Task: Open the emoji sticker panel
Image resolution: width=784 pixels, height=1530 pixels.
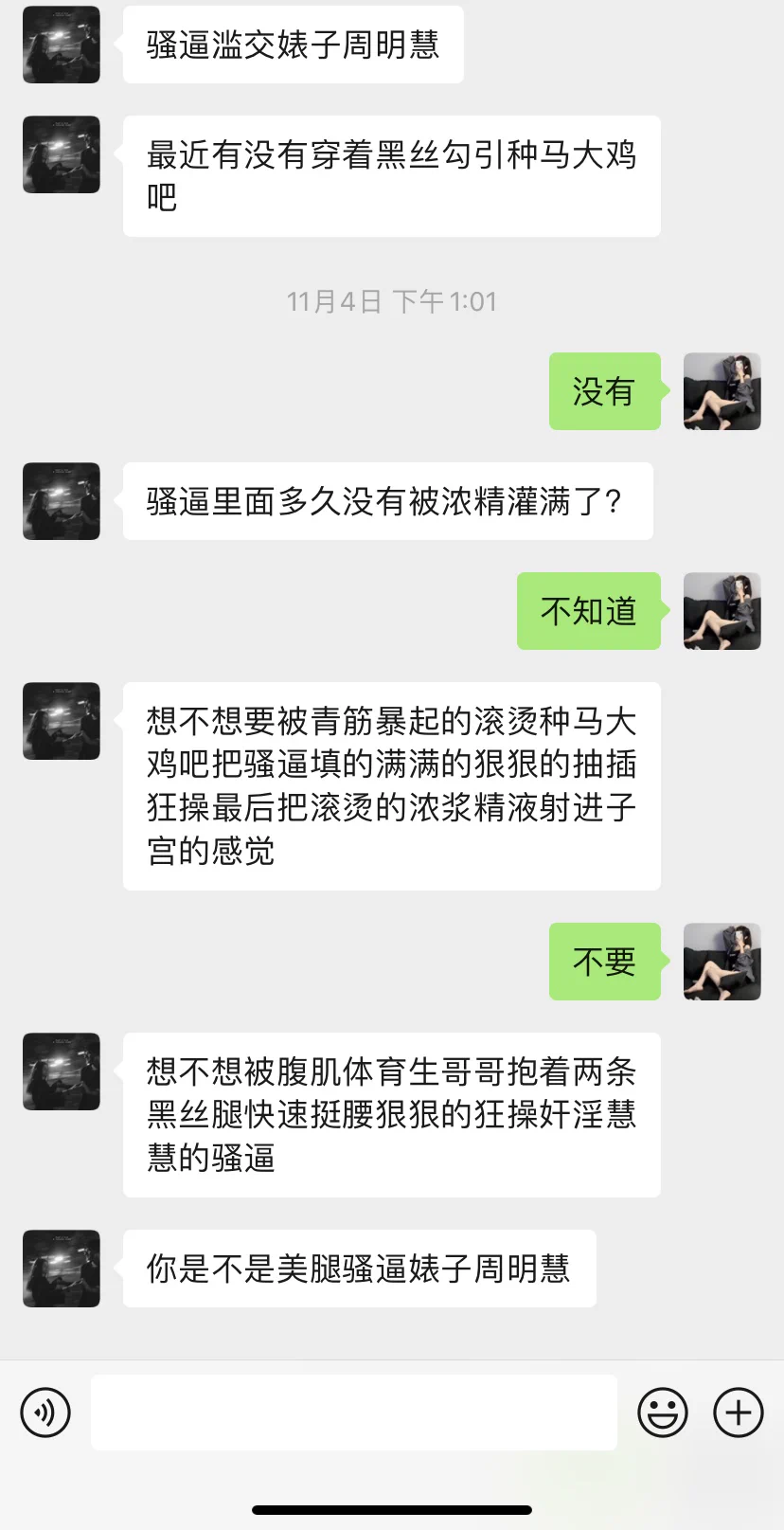Action: point(663,1413)
